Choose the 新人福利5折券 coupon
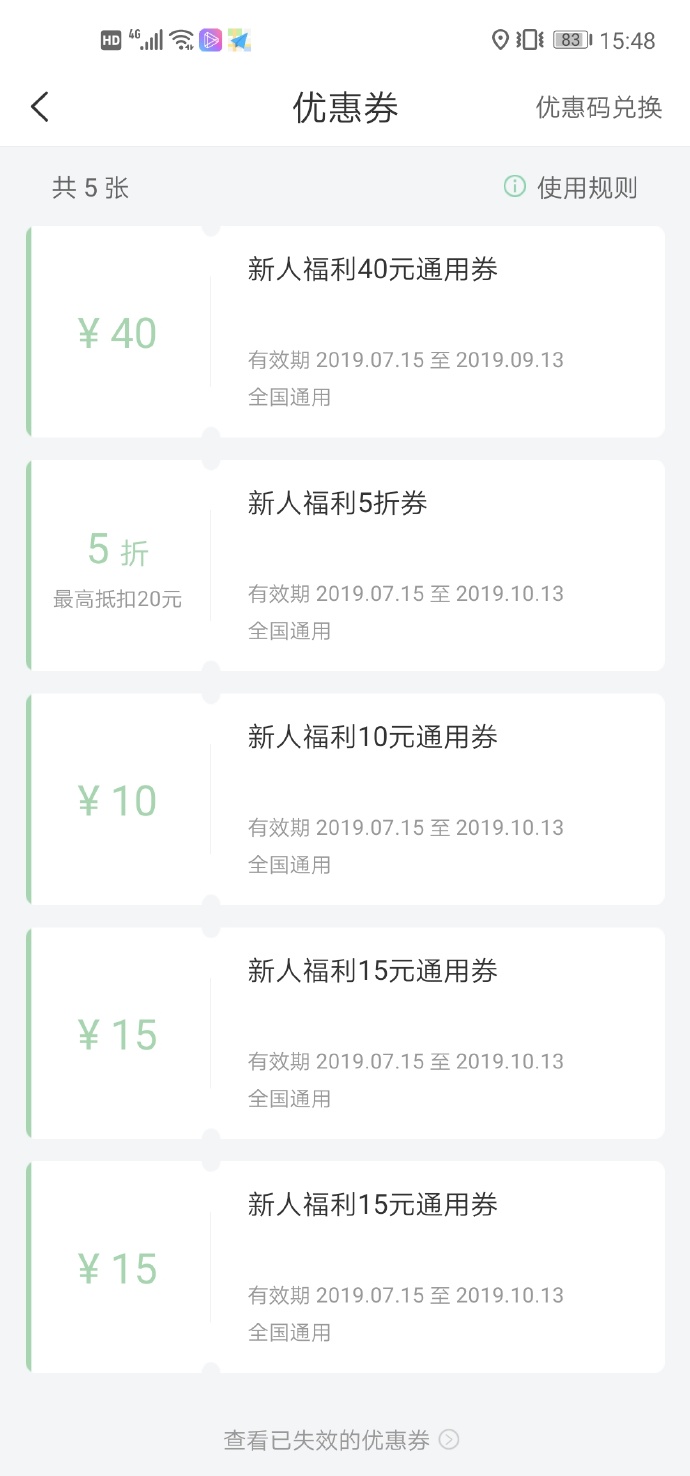This screenshot has height=1476, width=690. [346, 566]
